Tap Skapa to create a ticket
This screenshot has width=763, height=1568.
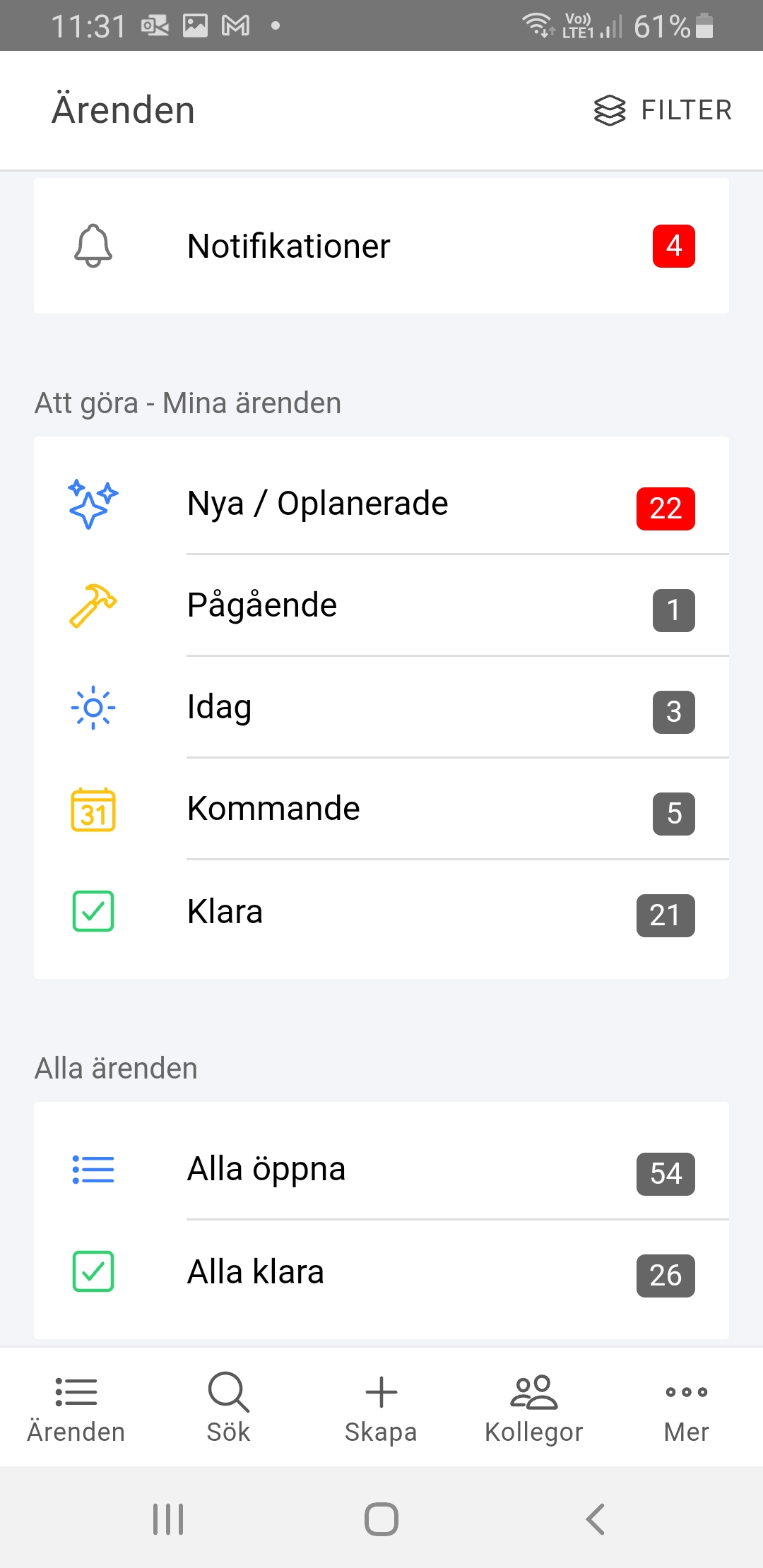pyautogui.click(x=381, y=1407)
